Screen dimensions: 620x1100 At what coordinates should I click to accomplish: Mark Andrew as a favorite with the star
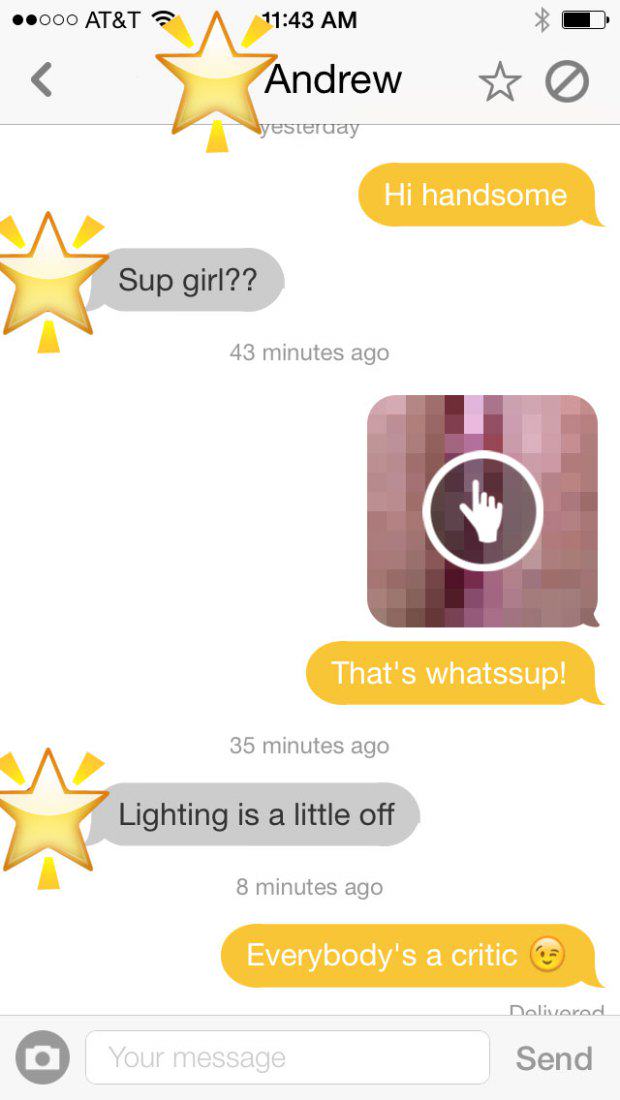pyautogui.click(x=499, y=82)
